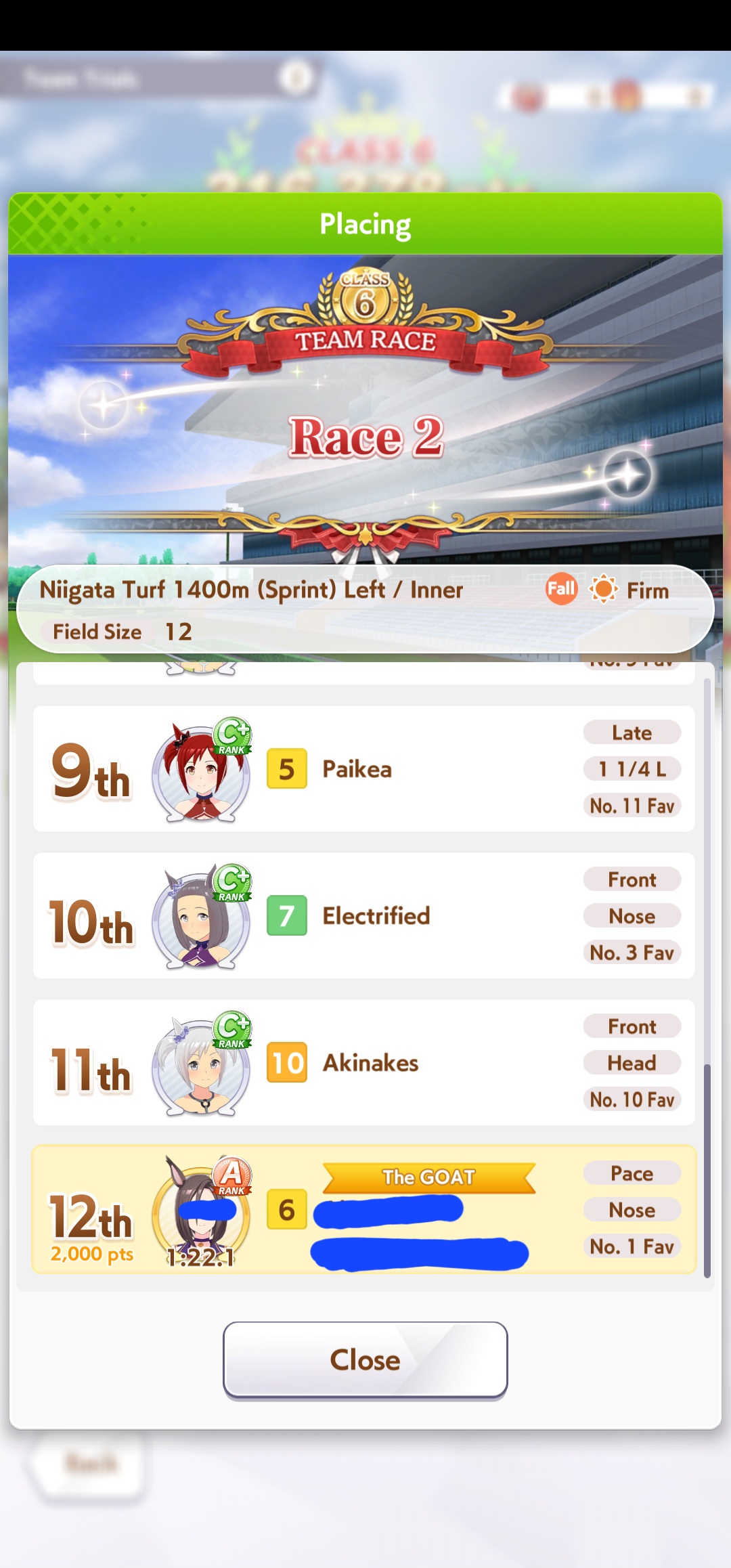731x1568 pixels.
Task: Open Paikea's 9th place entry
Action: click(x=364, y=769)
